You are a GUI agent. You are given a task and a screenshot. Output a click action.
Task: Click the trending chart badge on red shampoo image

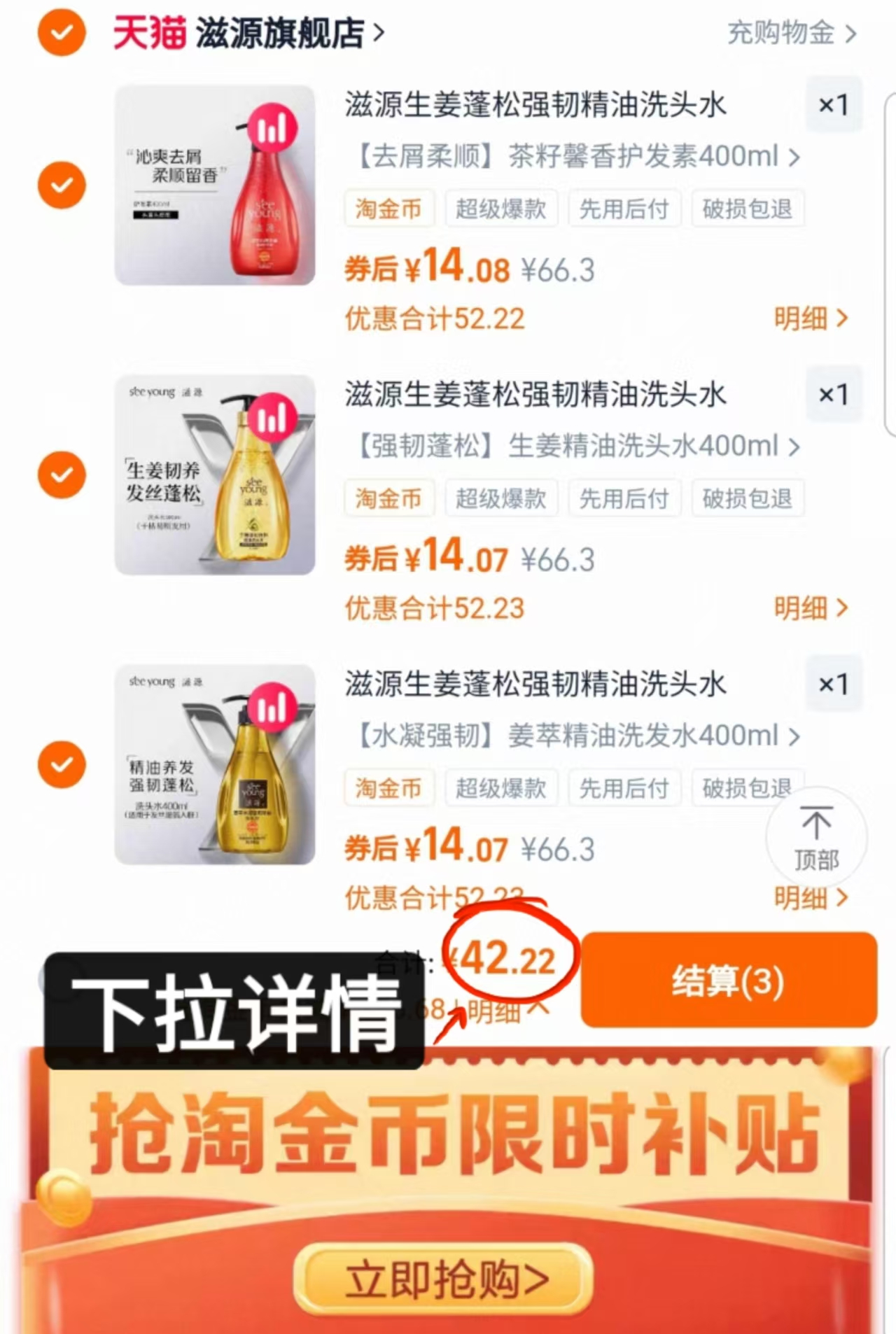tap(274, 127)
